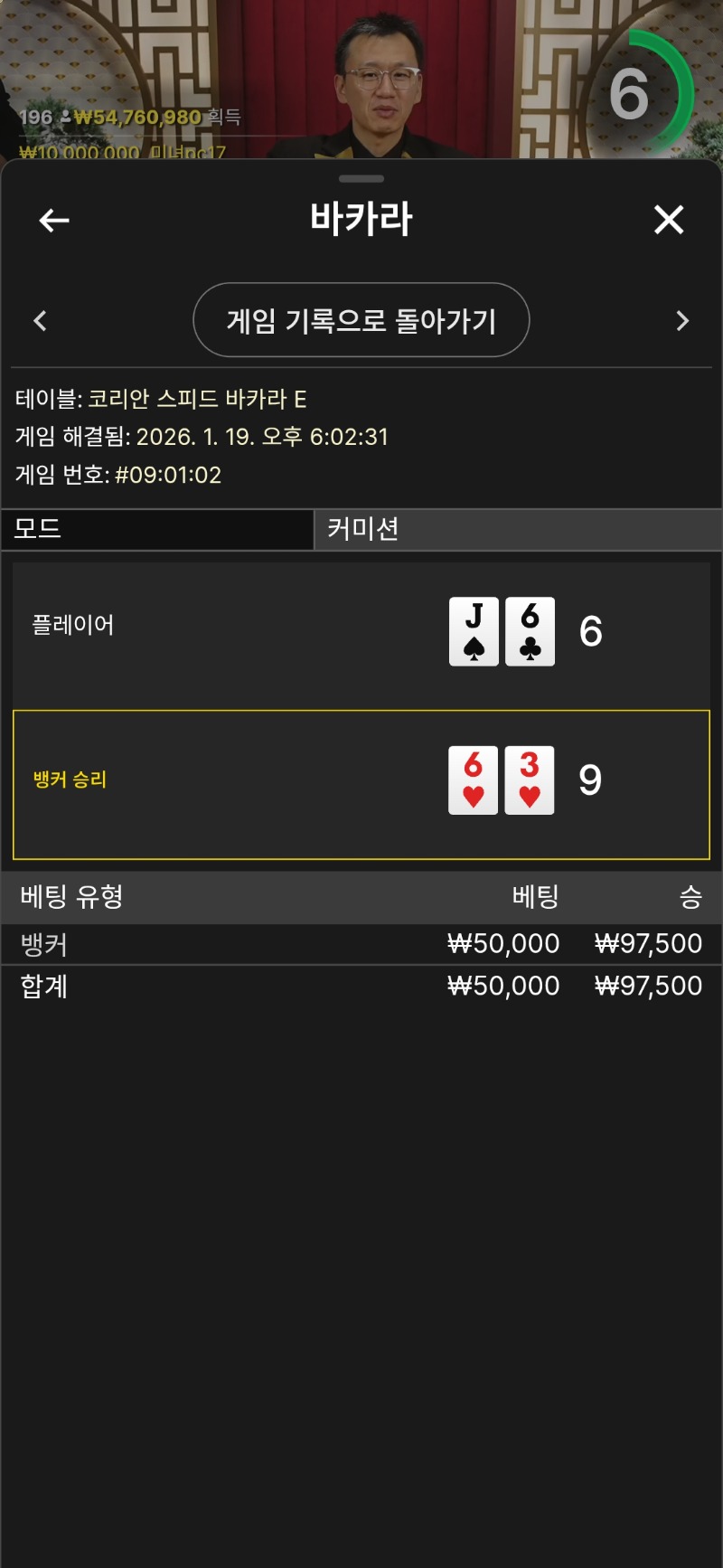
Task: Go back with the left arrow
Action: pos(54,220)
